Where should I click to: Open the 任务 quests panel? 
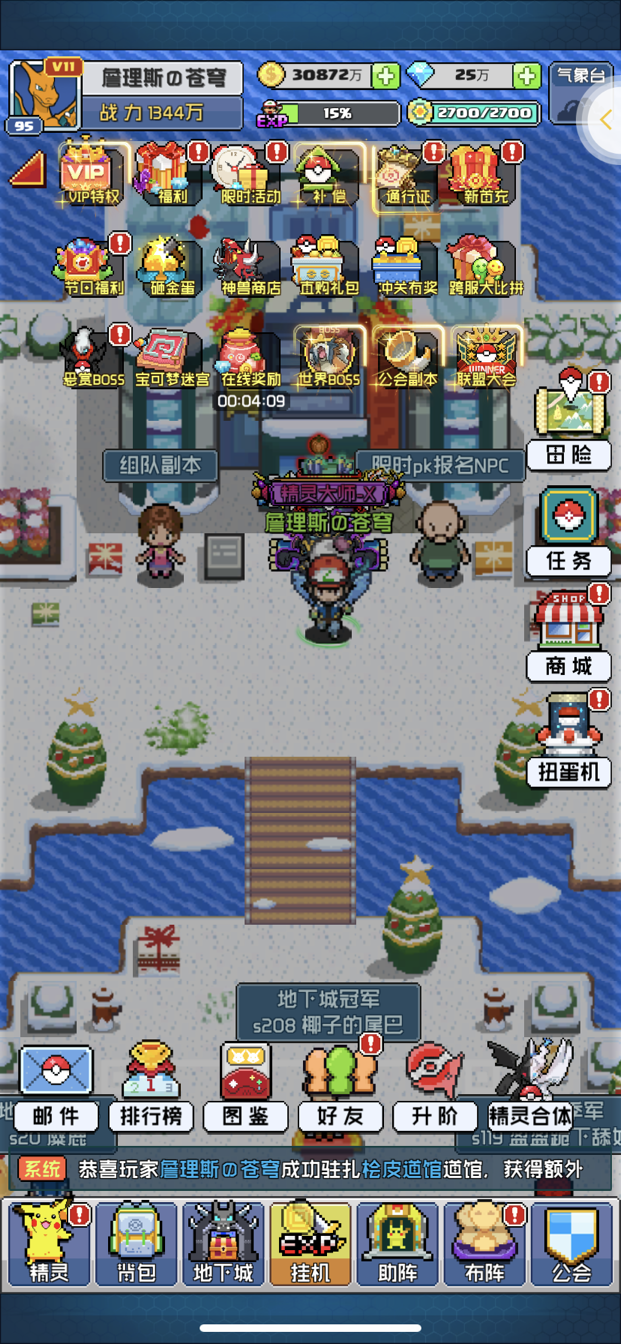pos(569,530)
